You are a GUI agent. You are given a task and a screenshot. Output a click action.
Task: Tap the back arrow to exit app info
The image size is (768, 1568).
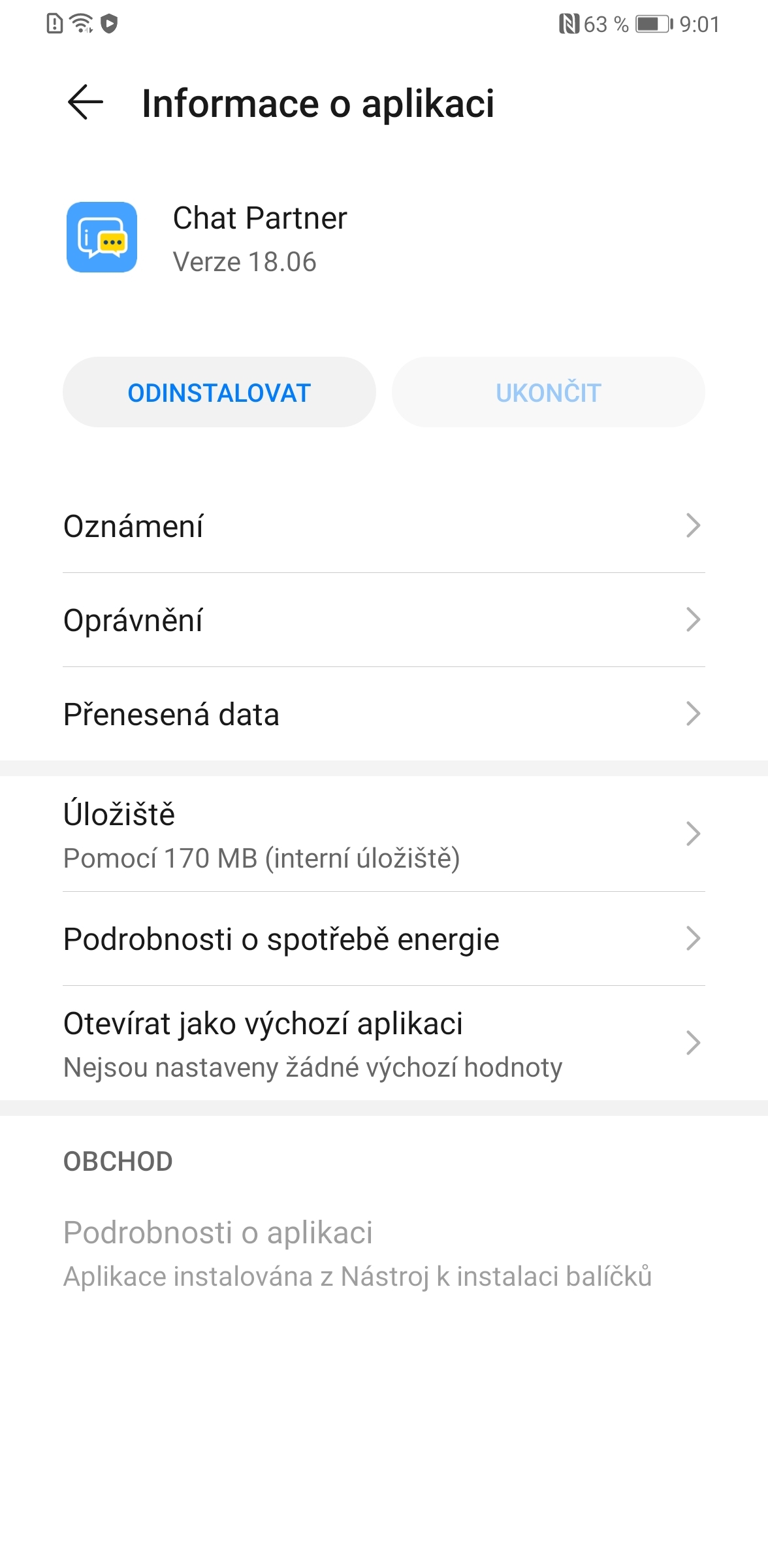tap(84, 103)
